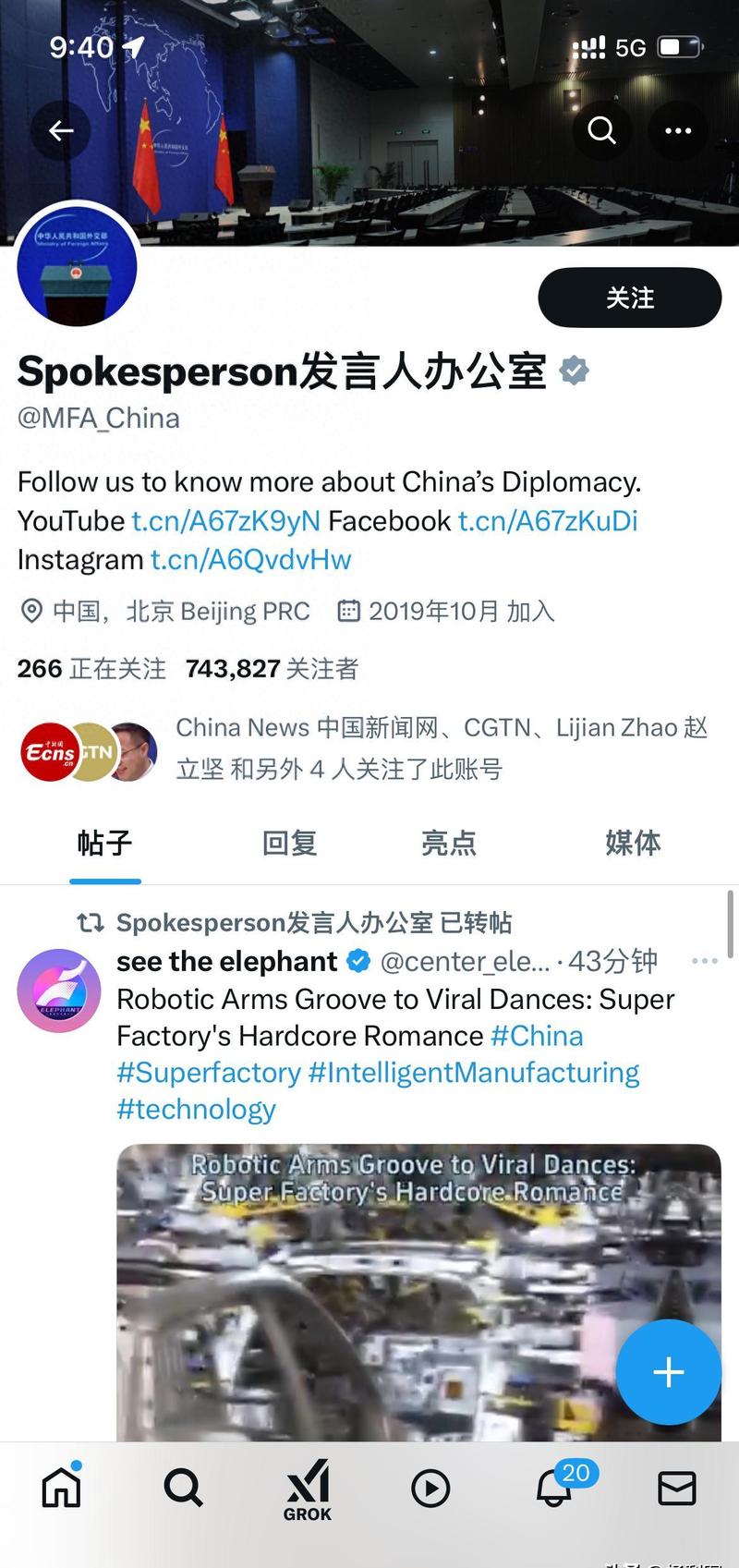This screenshot has width=739, height=1568.
Task: Search within this profile
Action: point(601,130)
